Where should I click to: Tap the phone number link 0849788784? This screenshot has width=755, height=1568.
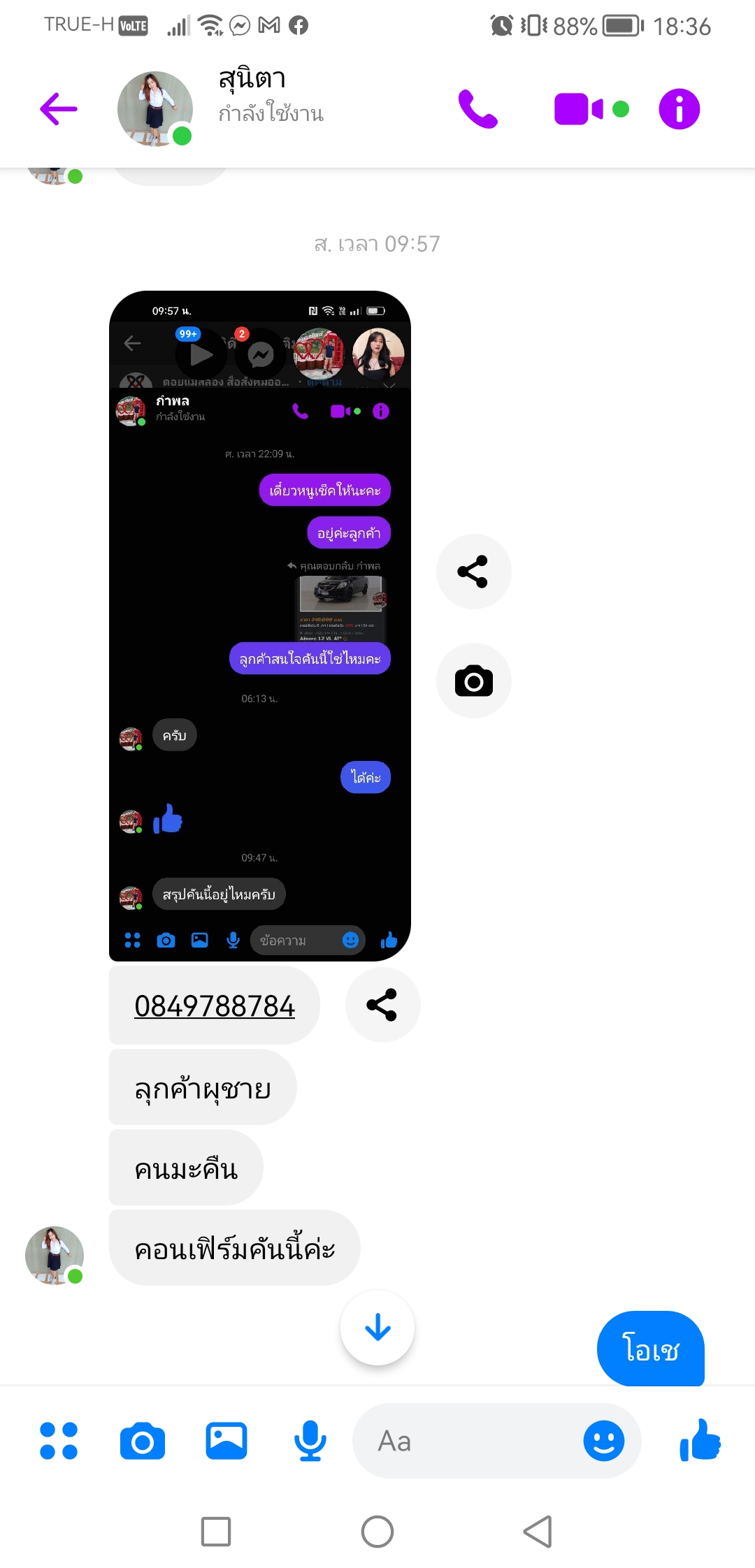(215, 1006)
